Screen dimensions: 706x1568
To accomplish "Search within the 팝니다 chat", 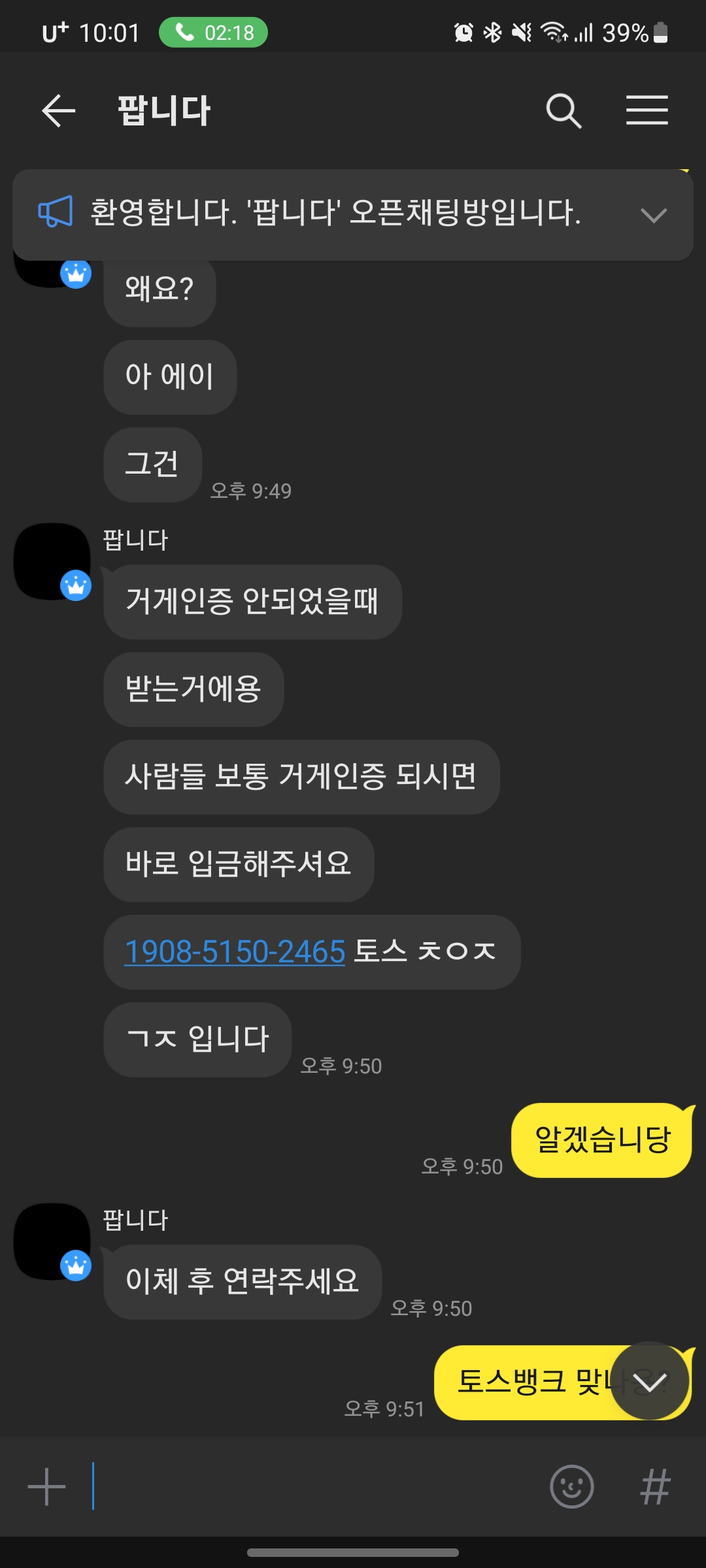I will tap(563, 110).
